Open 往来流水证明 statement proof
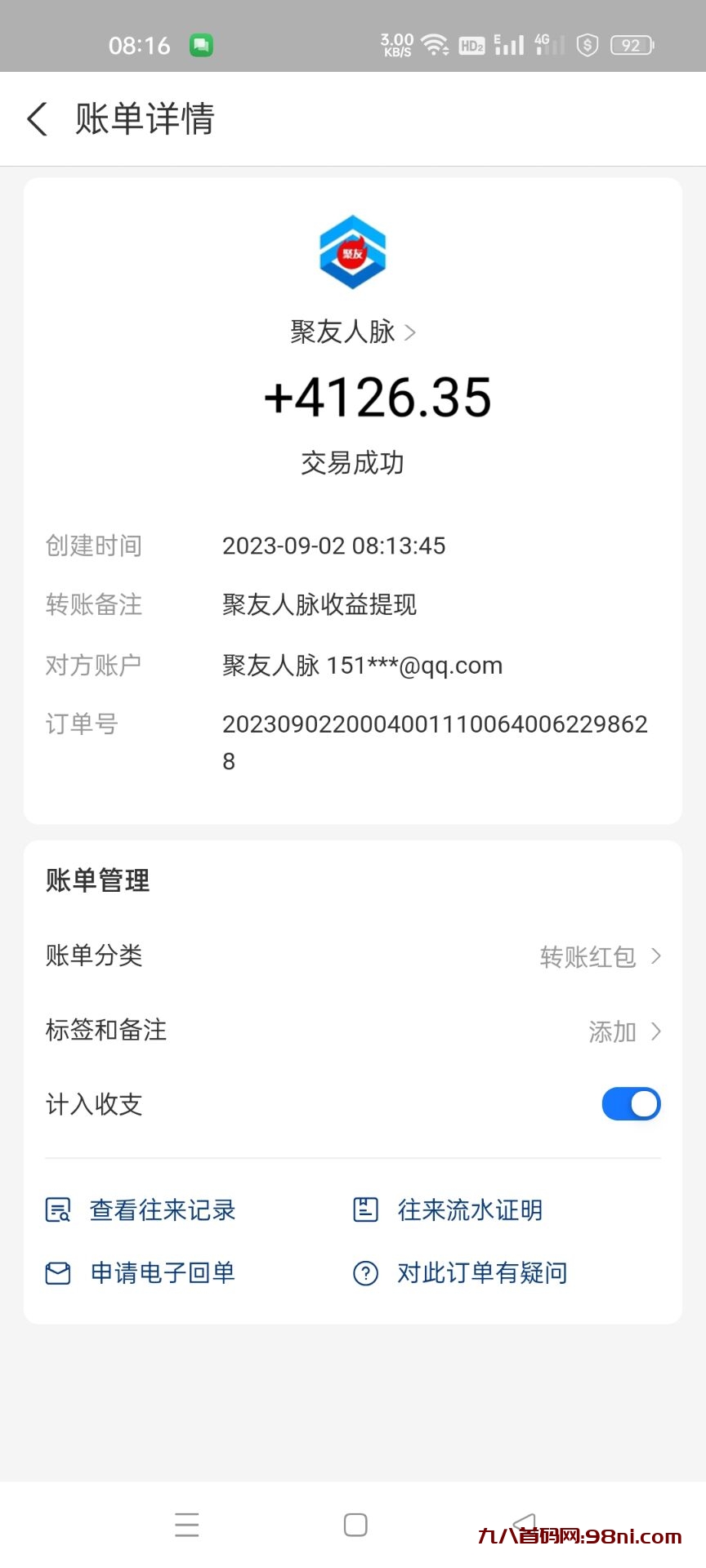Viewport: 706px width, 1568px height. click(x=470, y=1209)
